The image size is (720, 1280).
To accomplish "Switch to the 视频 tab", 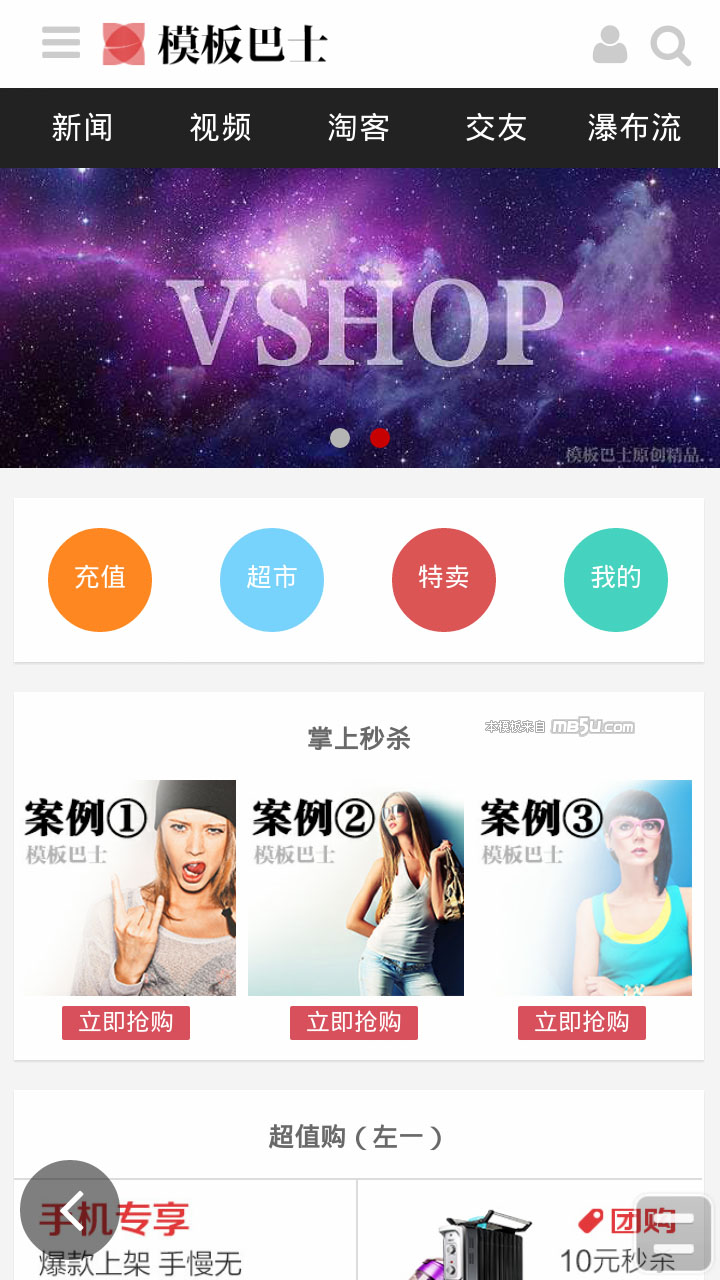I will (220, 128).
